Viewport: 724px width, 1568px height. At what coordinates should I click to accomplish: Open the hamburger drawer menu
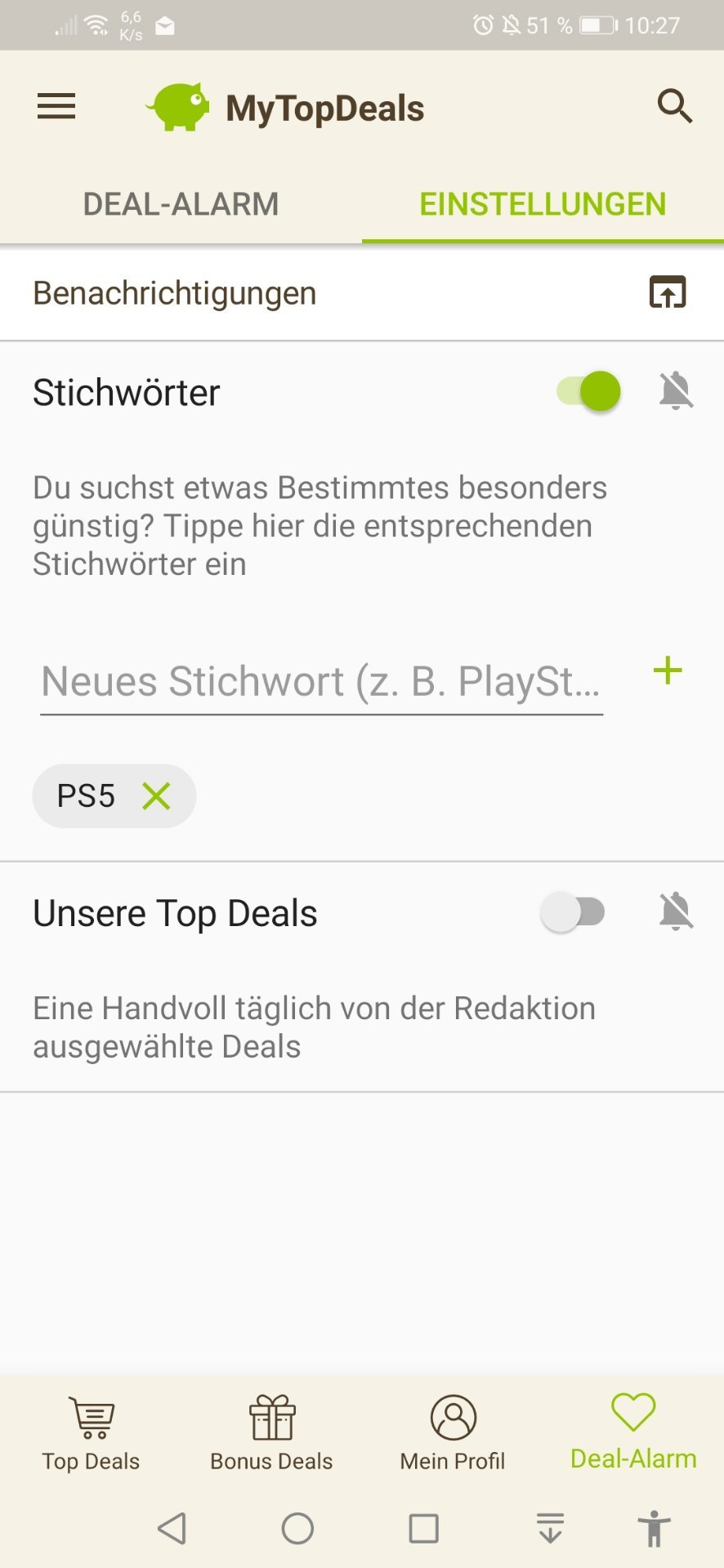pyautogui.click(x=56, y=107)
